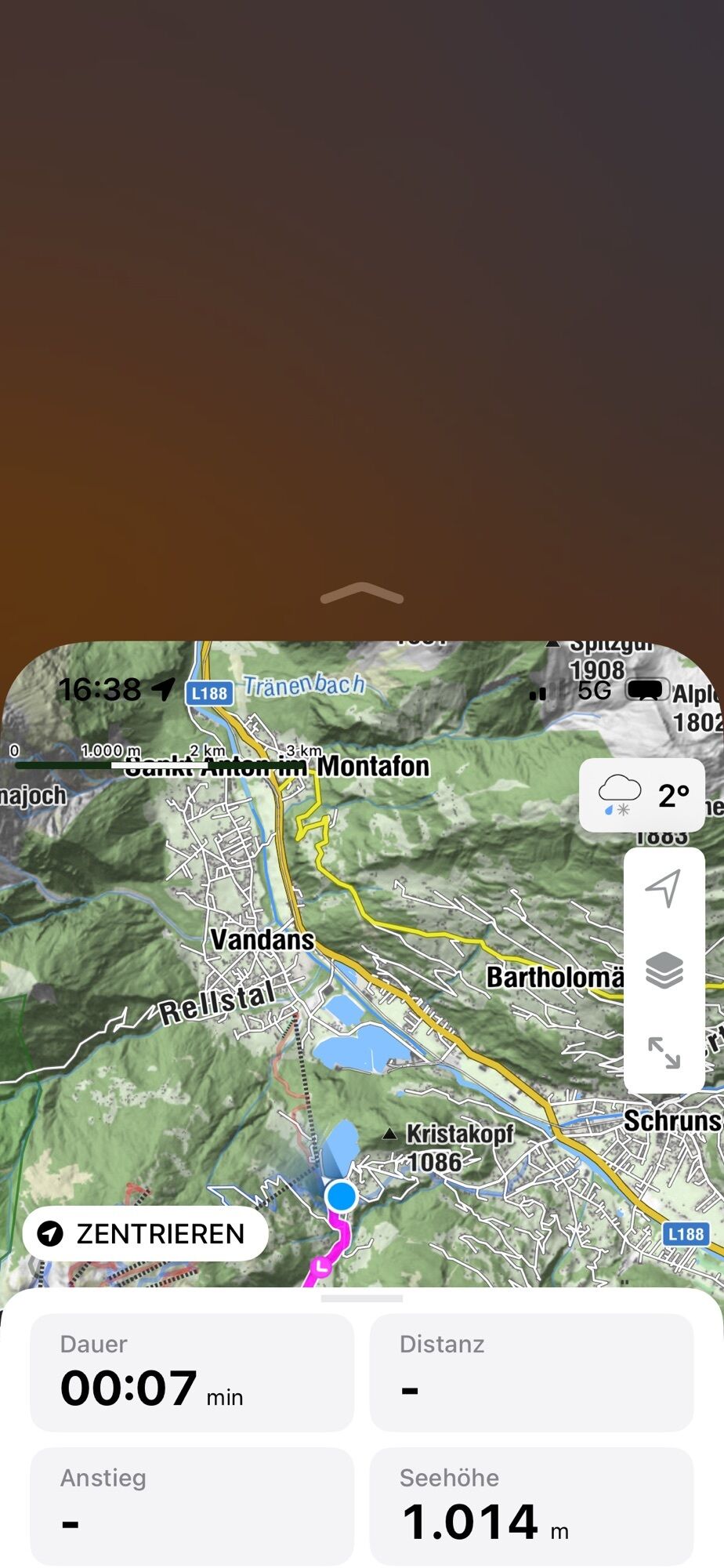
Task: Tap the ZENTRIEREN button
Action: (145, 1234)
